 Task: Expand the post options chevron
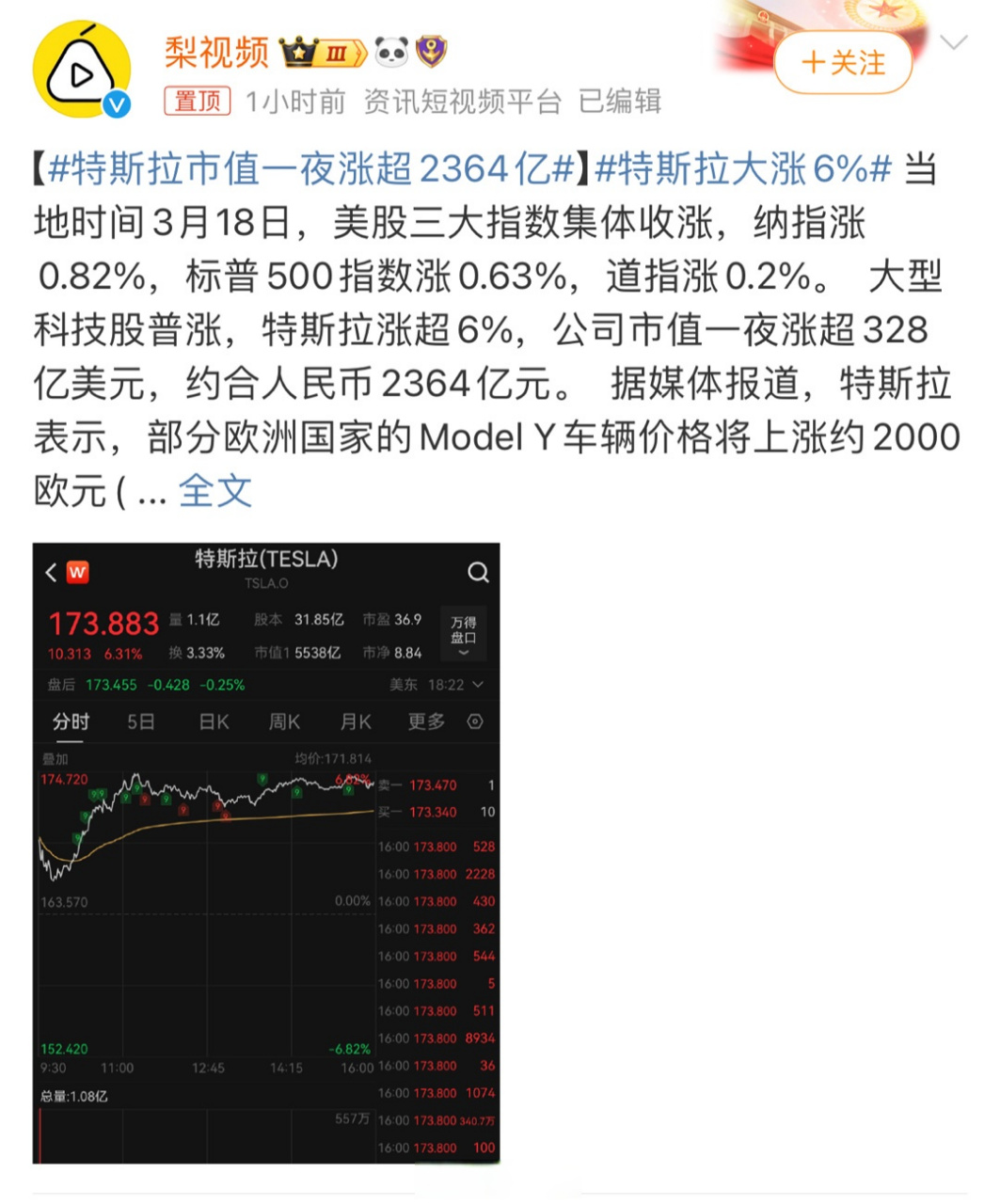click(x=954, y=43)
